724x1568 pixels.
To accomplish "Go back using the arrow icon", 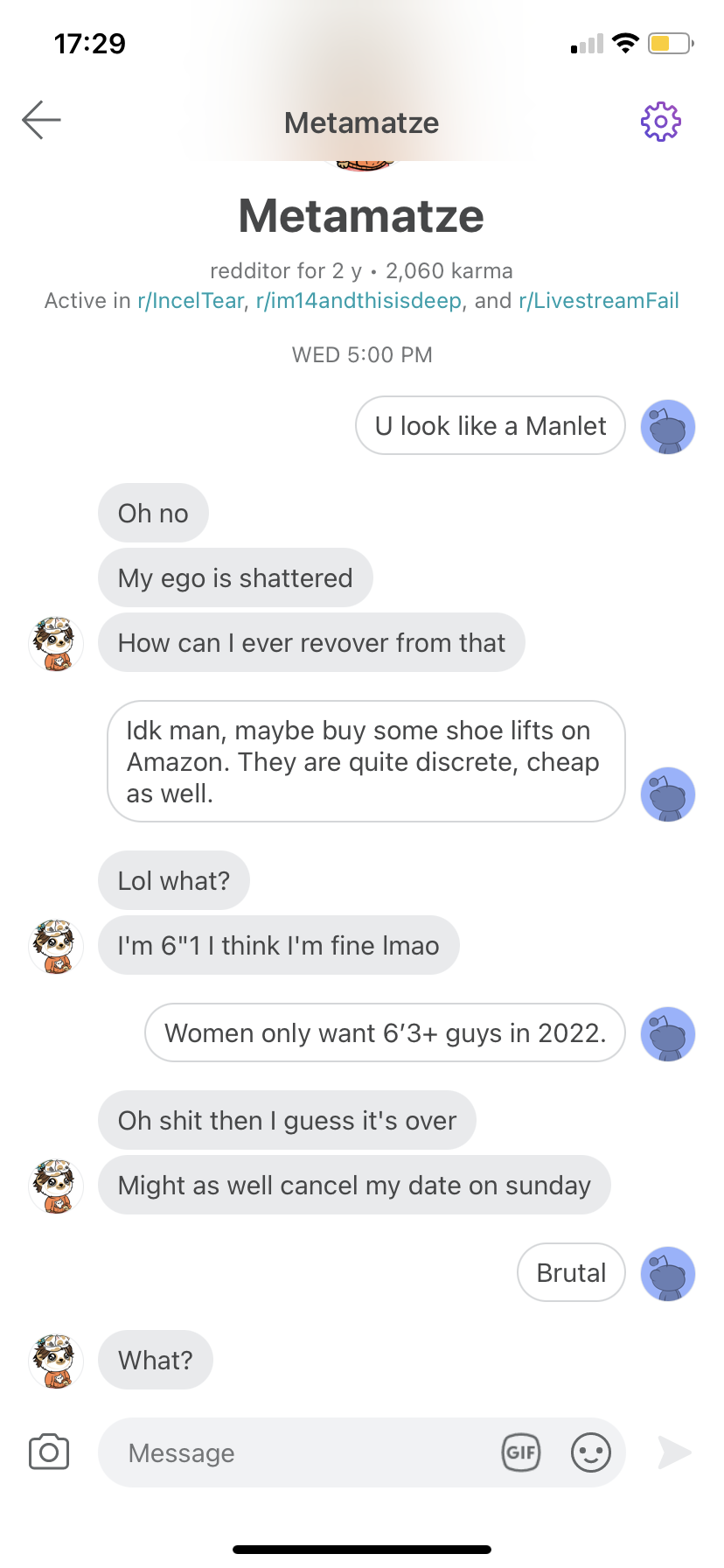I will point(41,120).
